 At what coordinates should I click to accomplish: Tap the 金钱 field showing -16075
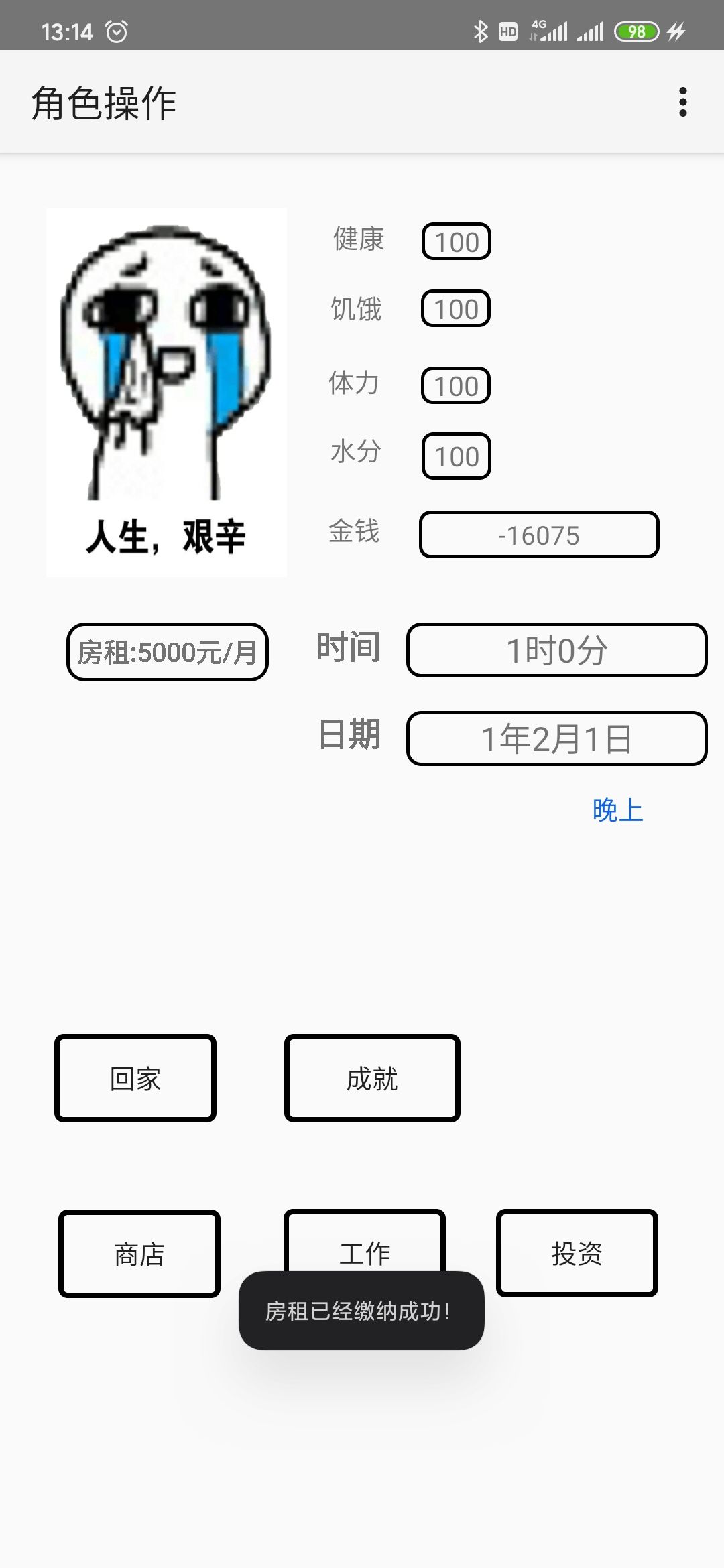point(538,535)
